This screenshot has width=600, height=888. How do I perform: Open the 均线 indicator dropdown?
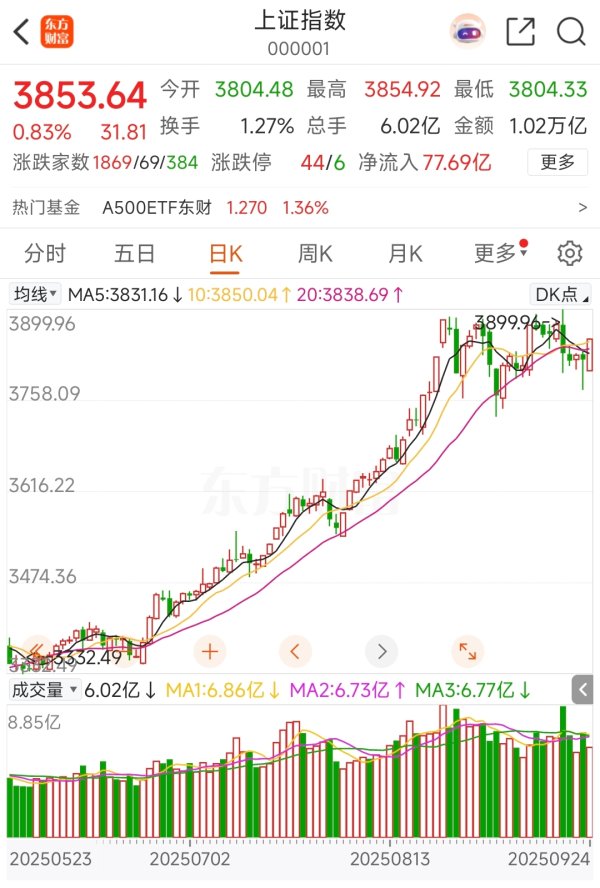click(x=36, y=294)
